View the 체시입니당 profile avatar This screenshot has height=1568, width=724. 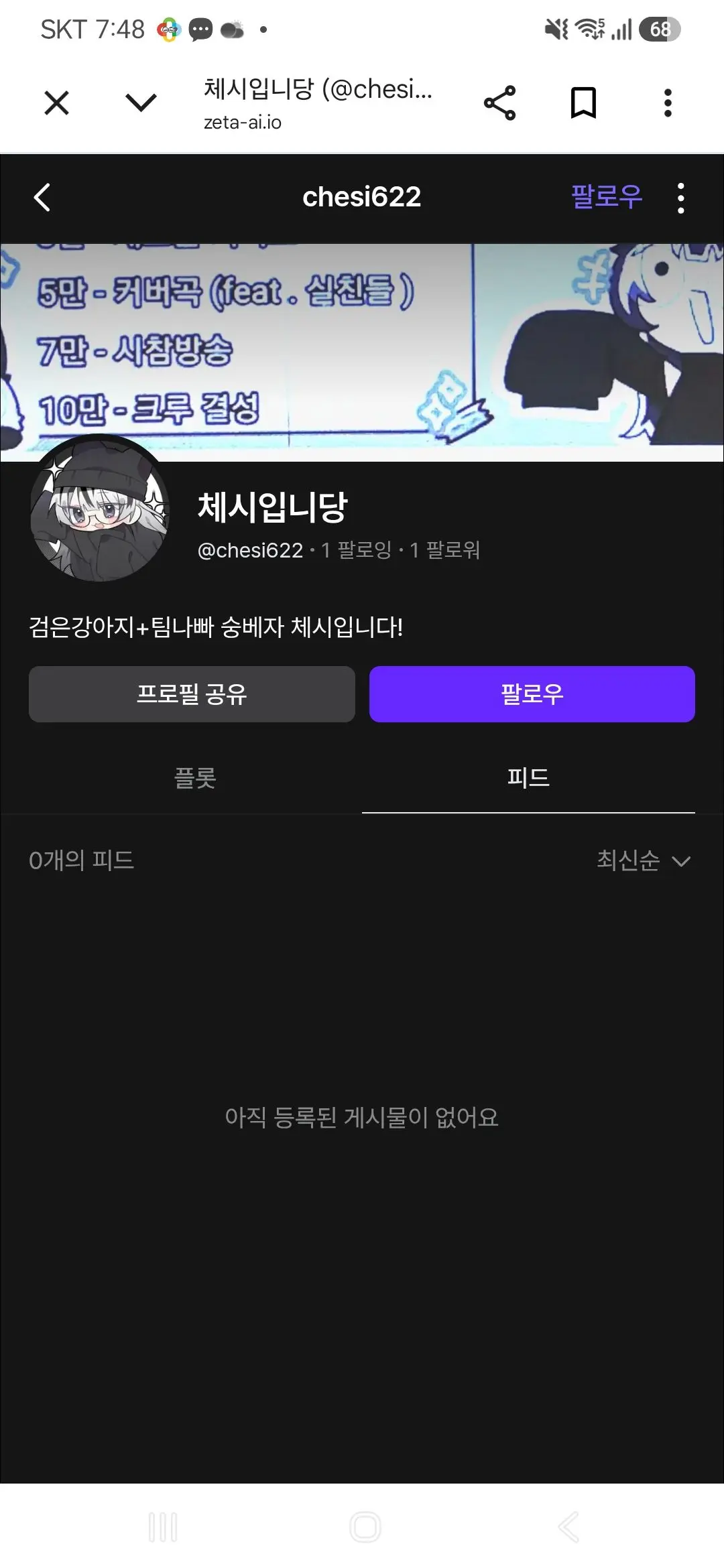pos(100,508)
